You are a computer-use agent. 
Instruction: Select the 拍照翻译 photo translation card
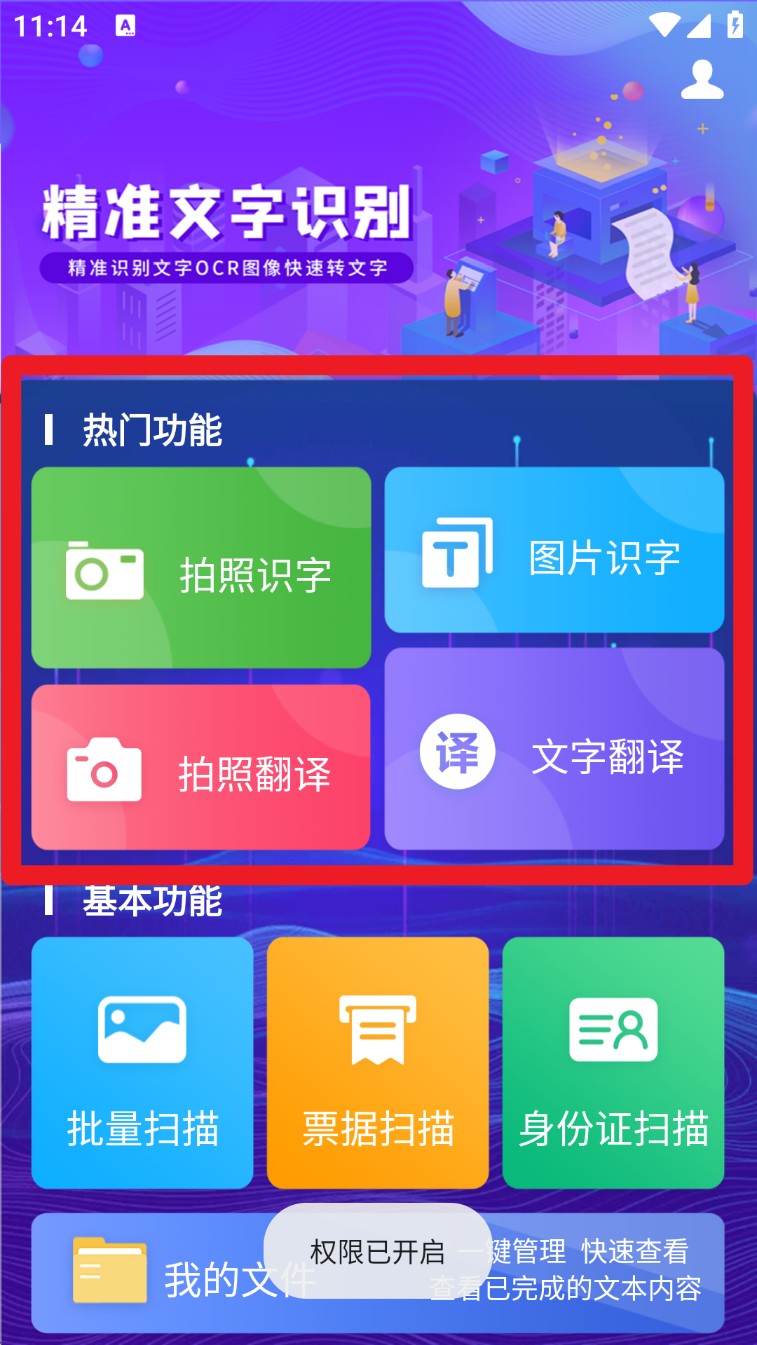(x=201, y=767)
